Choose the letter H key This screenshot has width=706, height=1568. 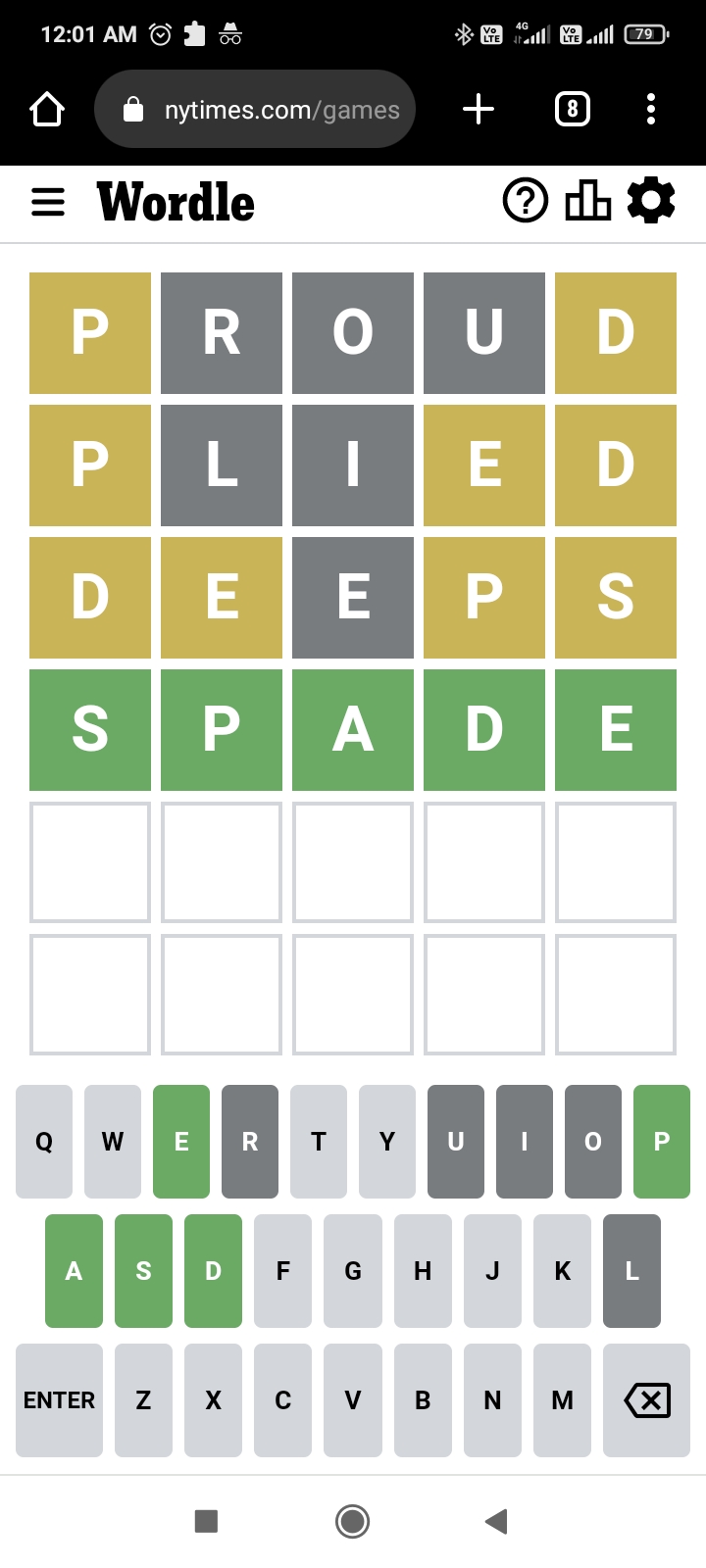click(423, 1271)
